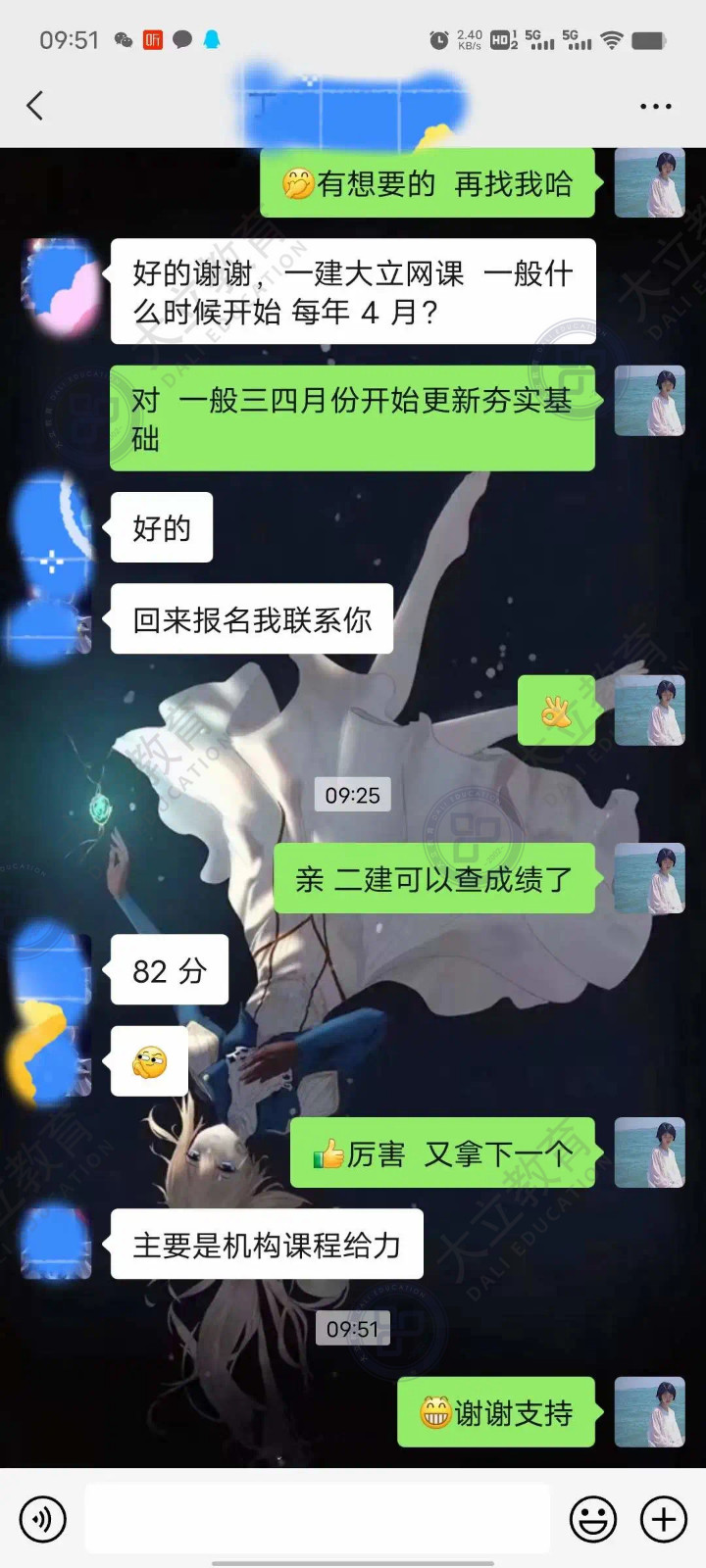Screen dimensions: 706x1568
Task: Open the three-dot chat options menu
Action: [x=655, y=106]
